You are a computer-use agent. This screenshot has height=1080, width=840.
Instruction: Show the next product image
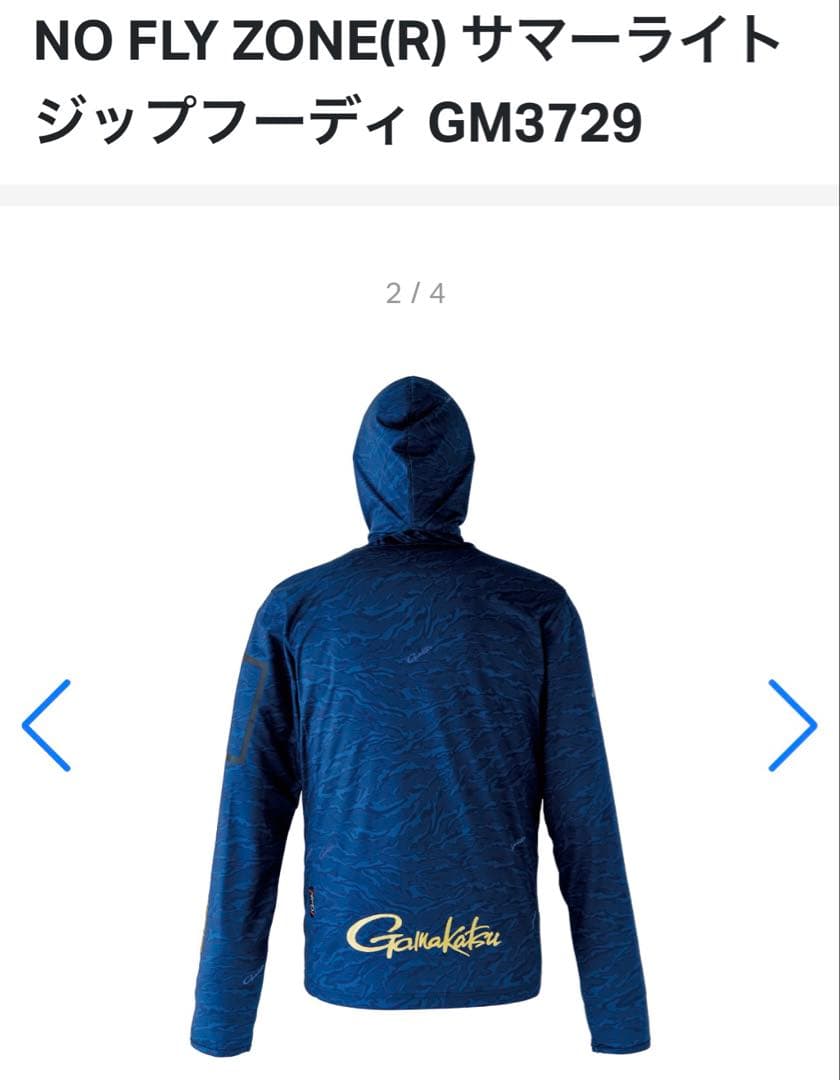coord(792,725)
